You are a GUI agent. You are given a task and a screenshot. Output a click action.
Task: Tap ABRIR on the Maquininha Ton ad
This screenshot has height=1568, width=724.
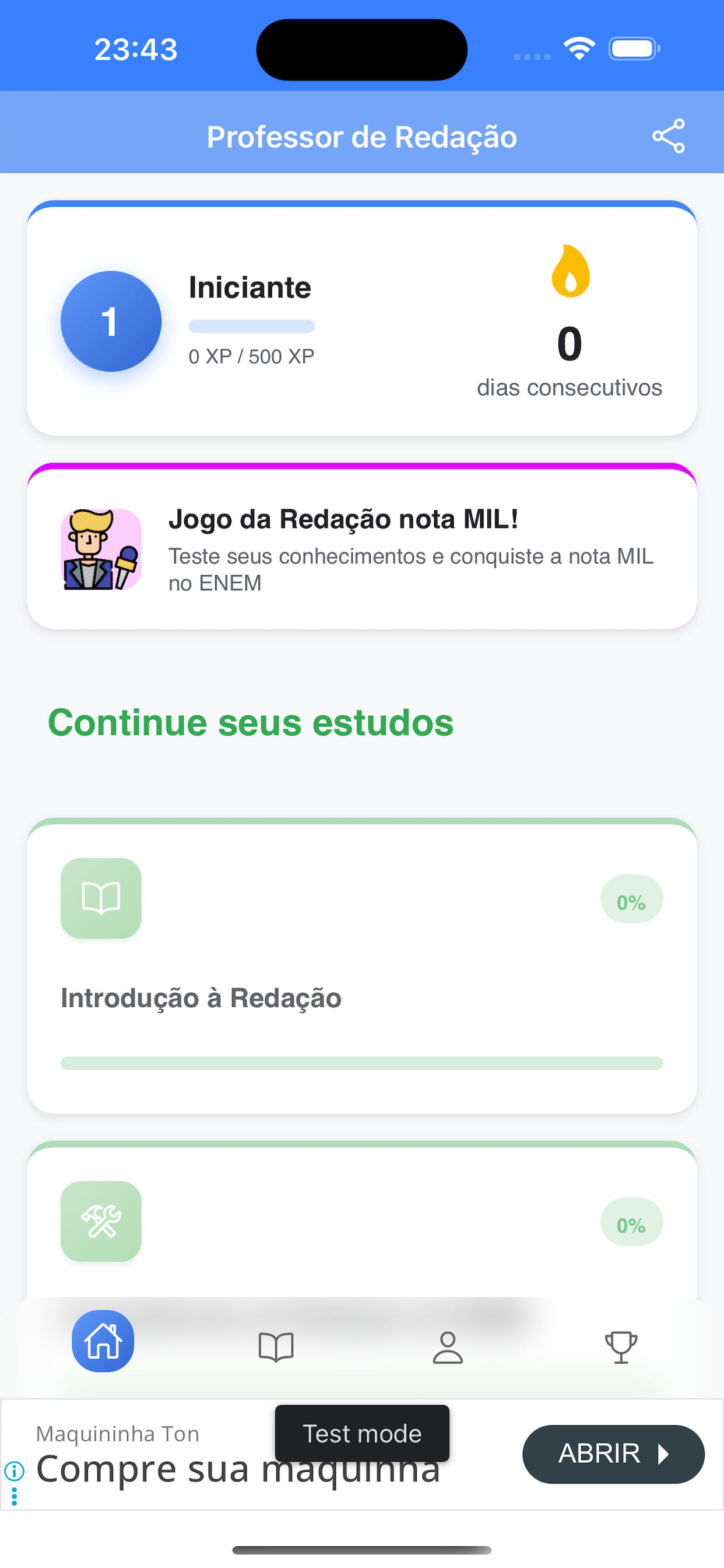tap(613, 1454)
